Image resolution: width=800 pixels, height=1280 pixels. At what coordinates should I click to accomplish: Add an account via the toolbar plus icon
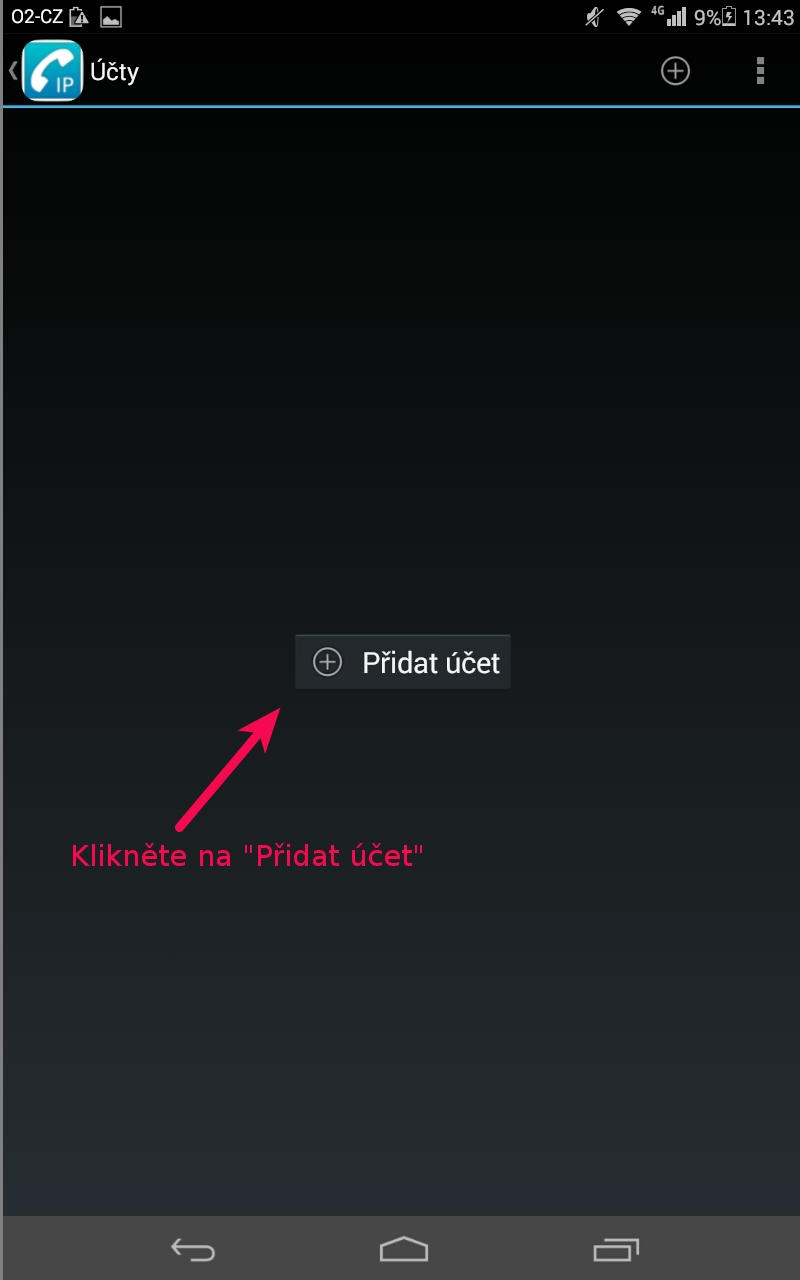676,71
